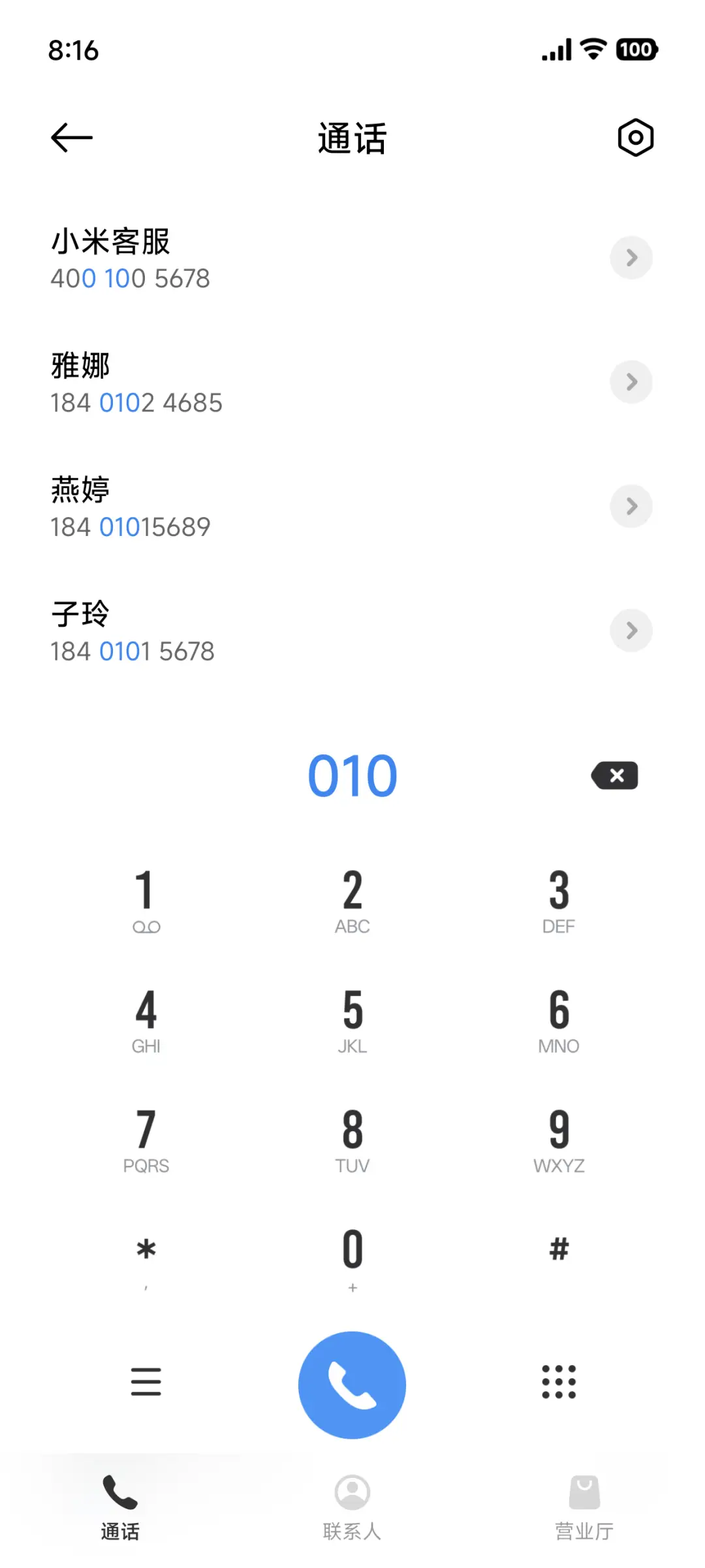The width and height of the screenshot is (705, 1568).
Task: Tap the keypad grid icon to hide dialpad
Action: (558, 1383)
